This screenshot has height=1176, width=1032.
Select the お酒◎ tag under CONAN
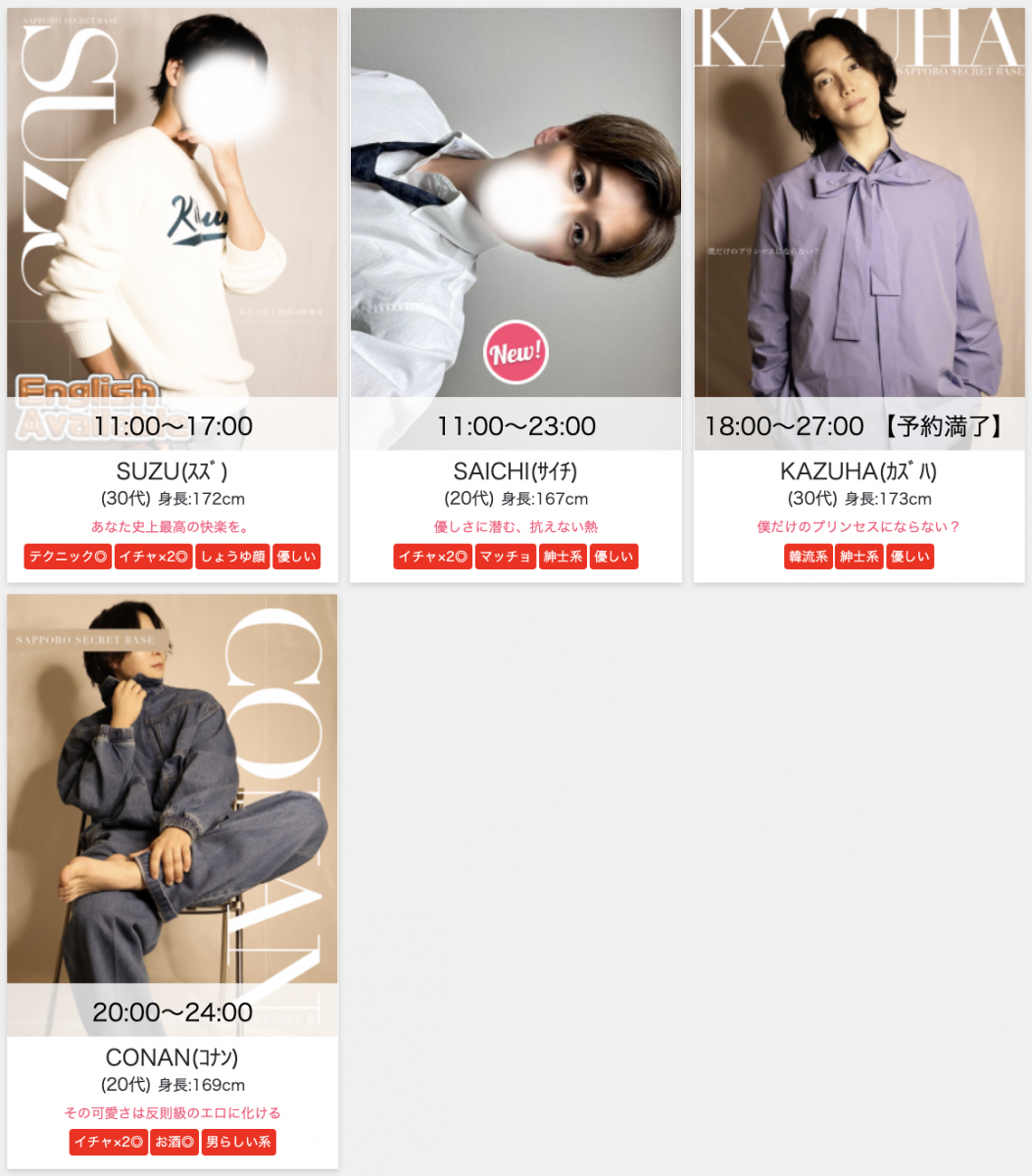pyautogui.click(x=173, y=1142)
